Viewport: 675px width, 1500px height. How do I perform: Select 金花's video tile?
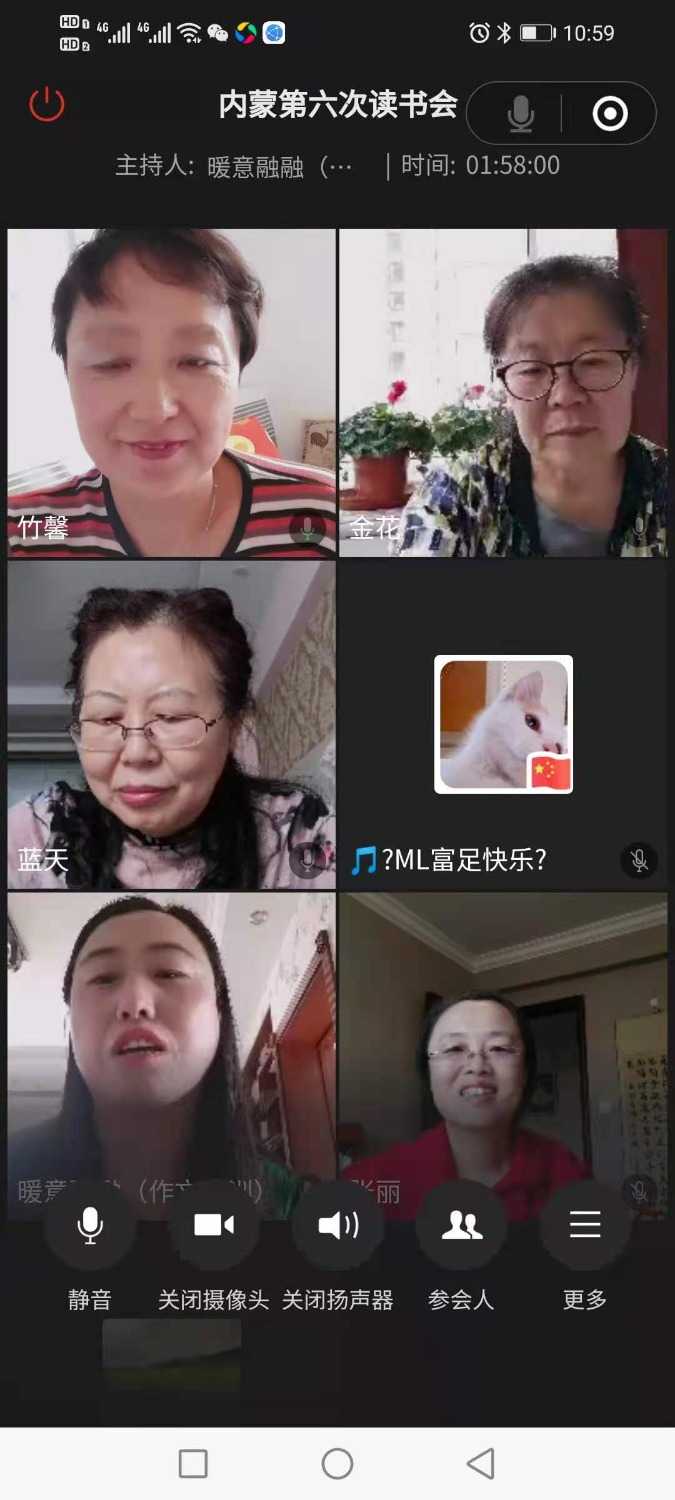(x=503, y=392)
